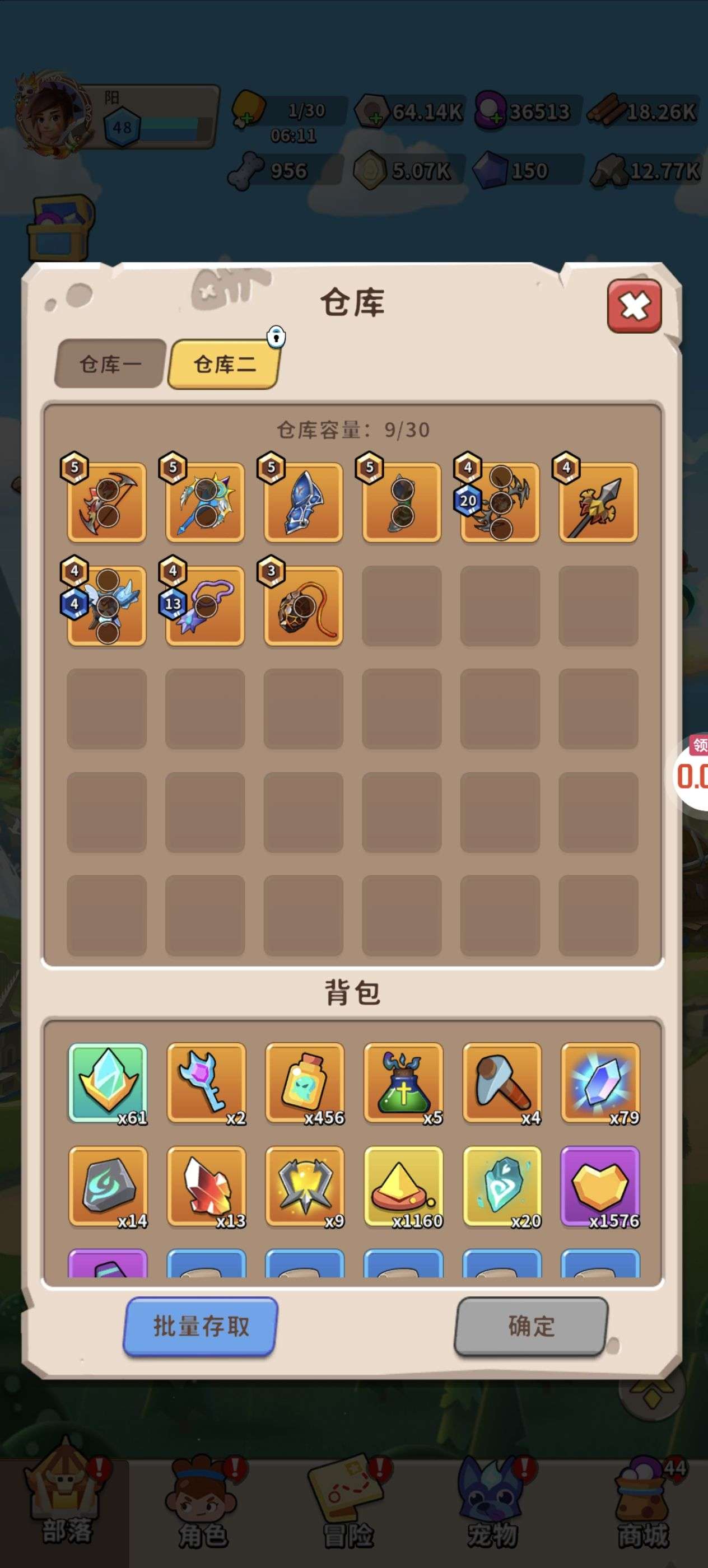Image resolution: width=708 pixels, height=1568 pixels.
Task: Select the level 3 stone amulet item
Action: pyautogui.click(x=303, y=606)
